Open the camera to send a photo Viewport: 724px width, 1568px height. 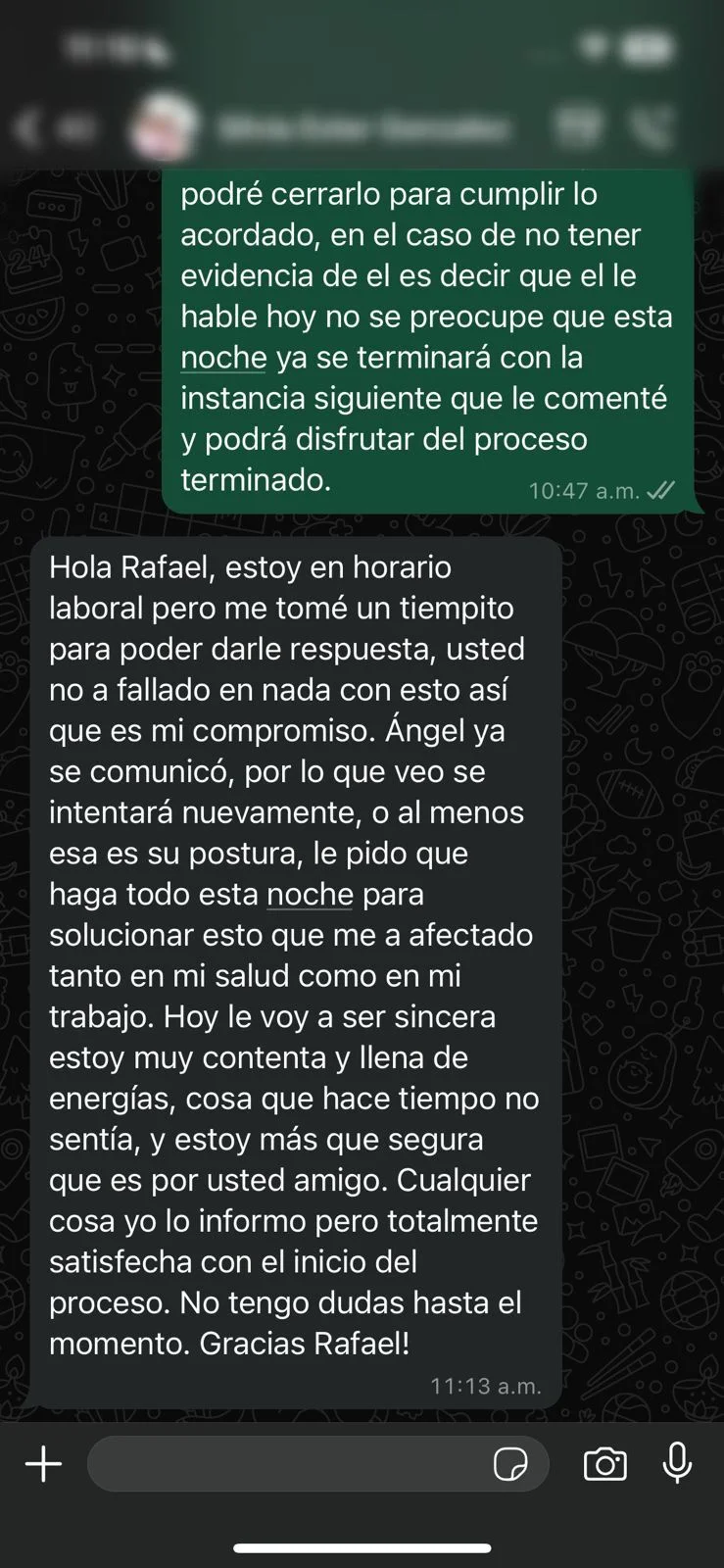pyautogui.click(x=604, y=1464)
